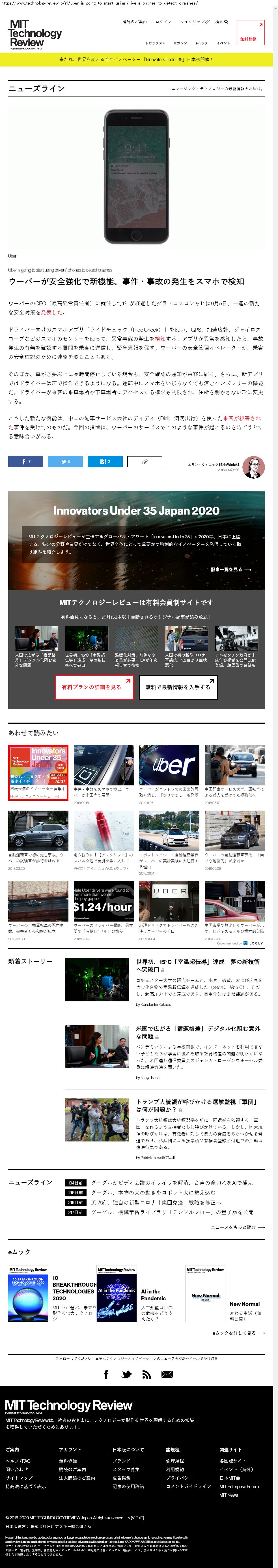Open the 15℃ 室温超伝導 story
Image resolution: width=278 pixels, height=1568 pixels.
[197, 965]
